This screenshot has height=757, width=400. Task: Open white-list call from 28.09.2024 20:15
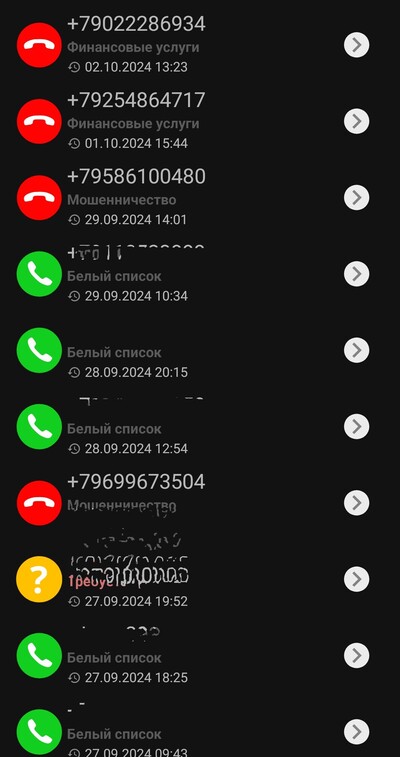pos(200,350)
